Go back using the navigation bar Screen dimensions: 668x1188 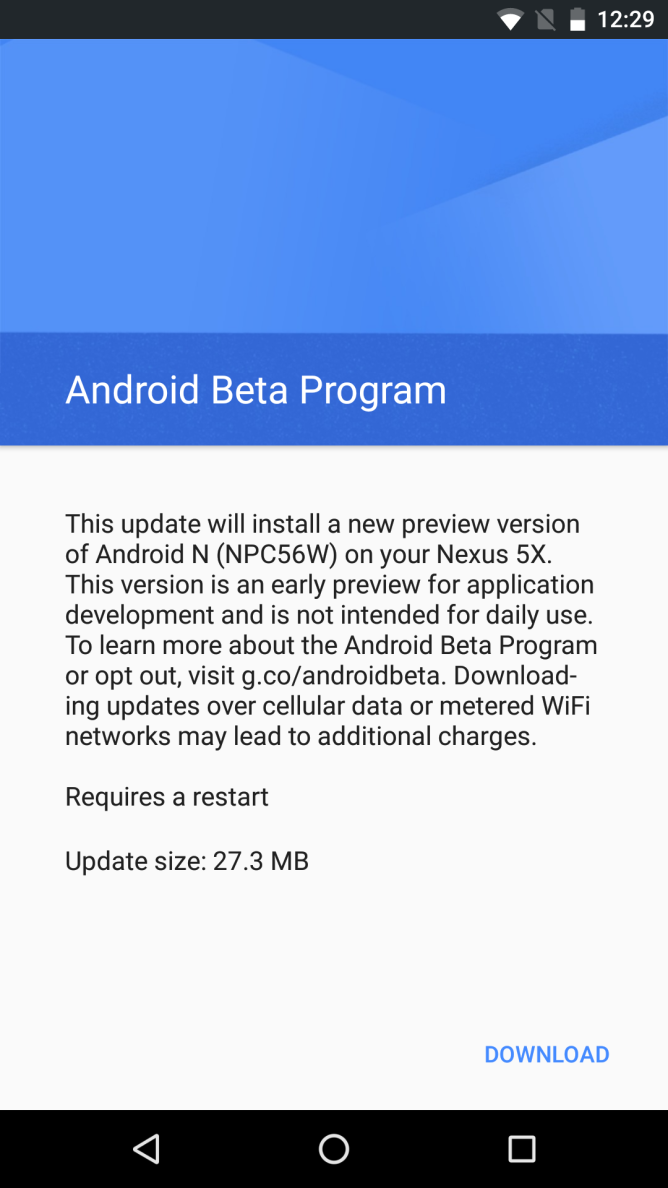[x=146, y=1149]
